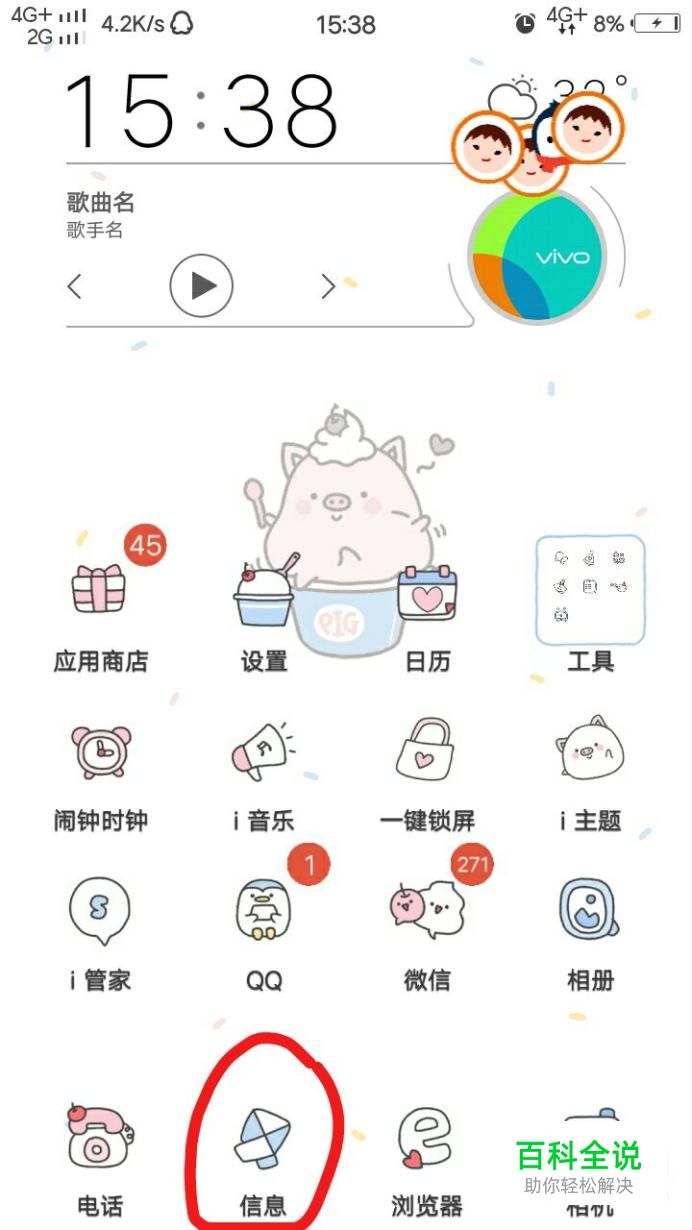Skip to the next song
The image size is (692, 1230).
(328, 287)
